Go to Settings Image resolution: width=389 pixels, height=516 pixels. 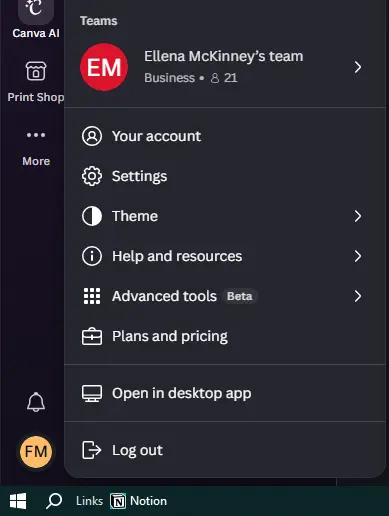coord(225,176)
